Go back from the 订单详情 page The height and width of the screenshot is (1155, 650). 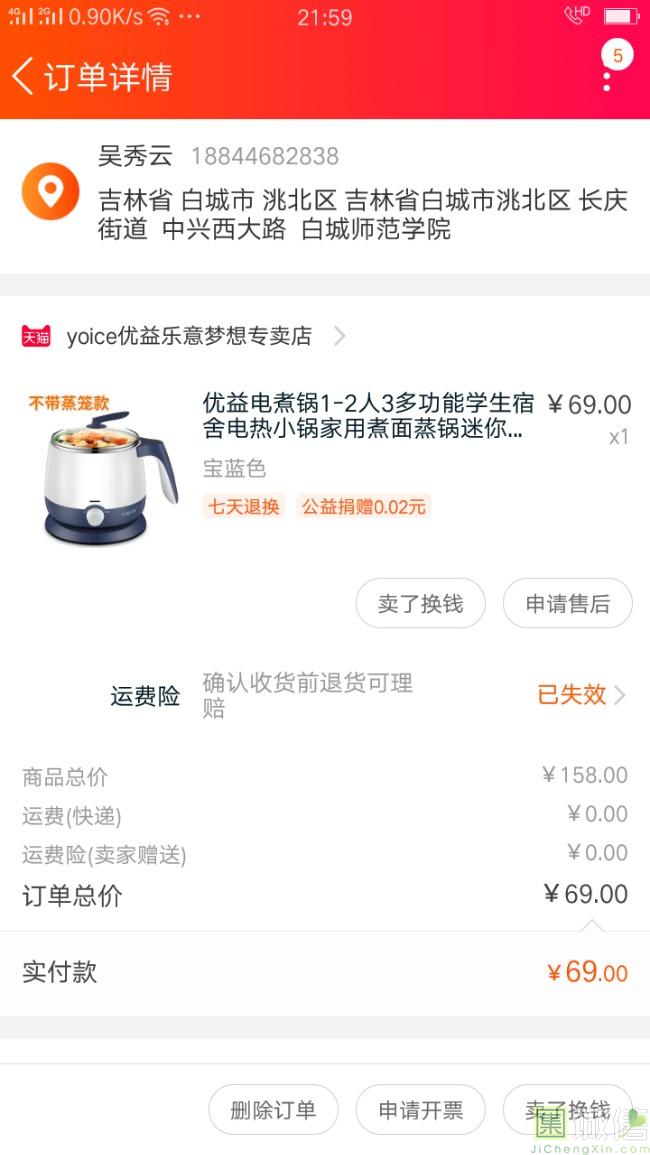pyautogui.click(x=24, y=76)
